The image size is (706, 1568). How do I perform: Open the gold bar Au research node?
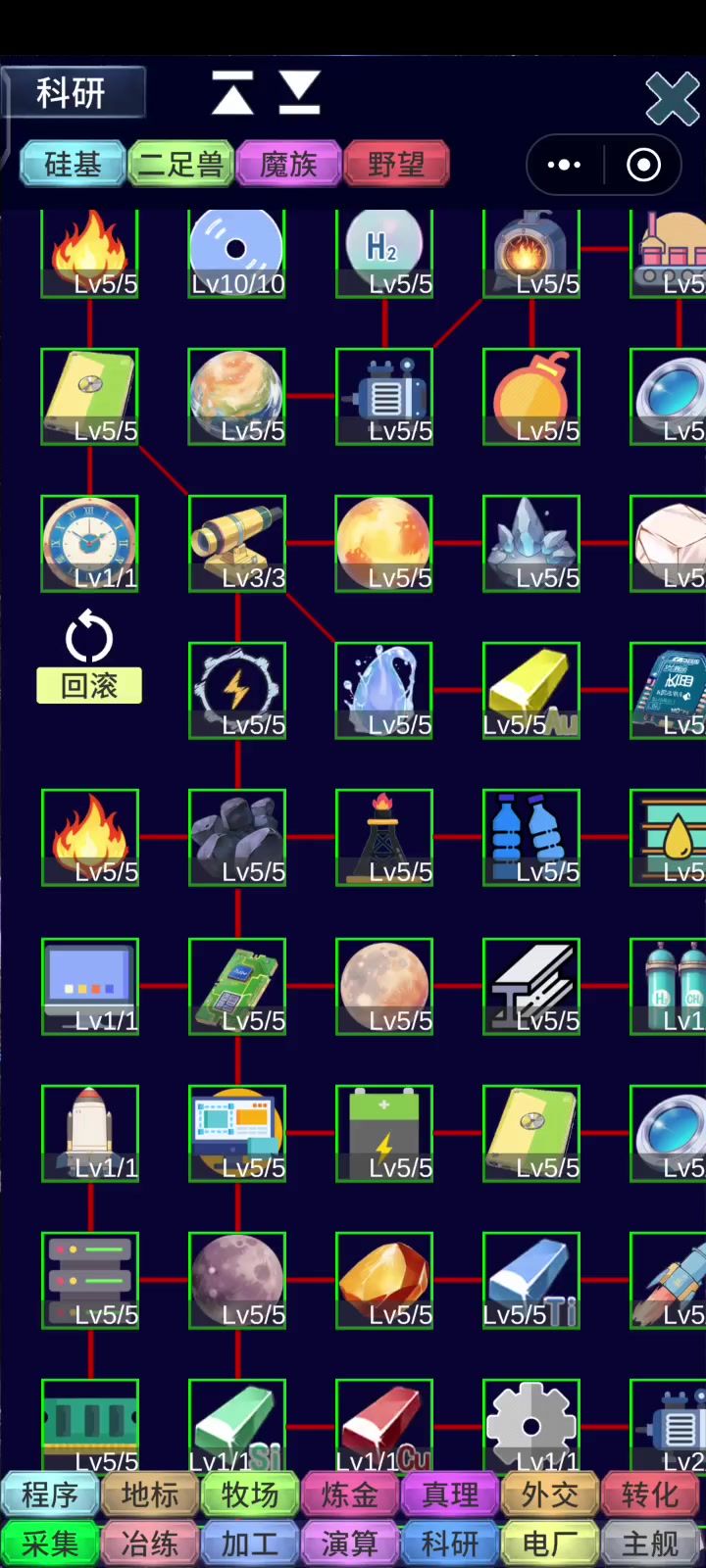click(x=531, y=690)
